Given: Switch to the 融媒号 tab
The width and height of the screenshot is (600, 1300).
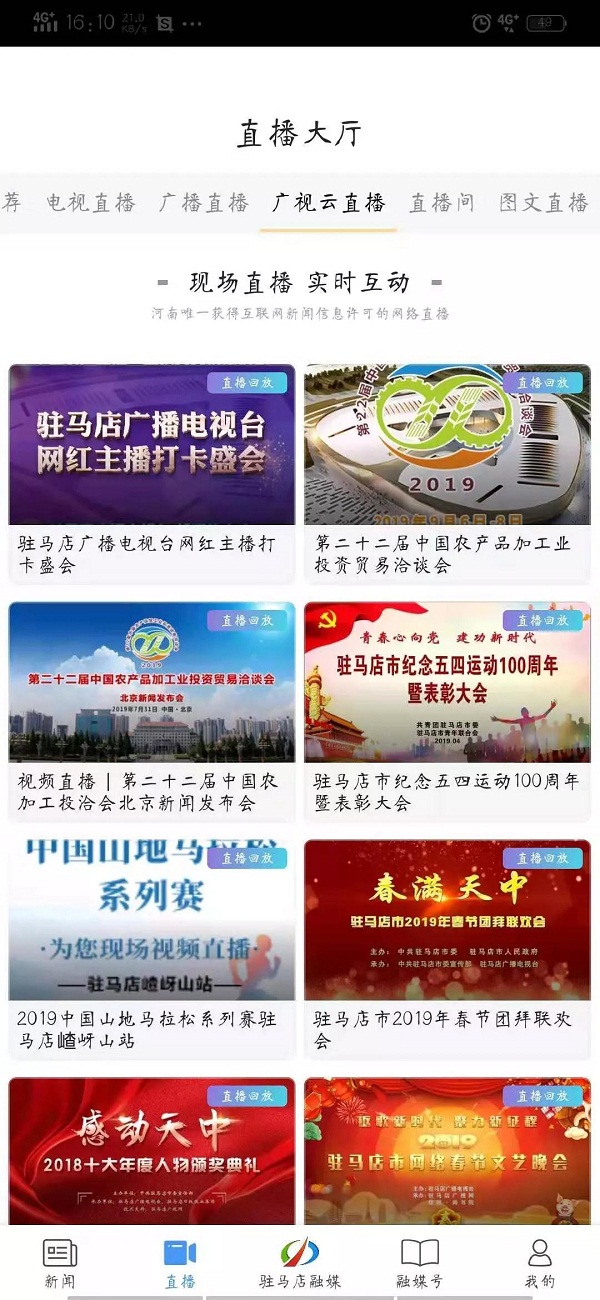Looking at the screenshot, I should tap(420, 1263).
